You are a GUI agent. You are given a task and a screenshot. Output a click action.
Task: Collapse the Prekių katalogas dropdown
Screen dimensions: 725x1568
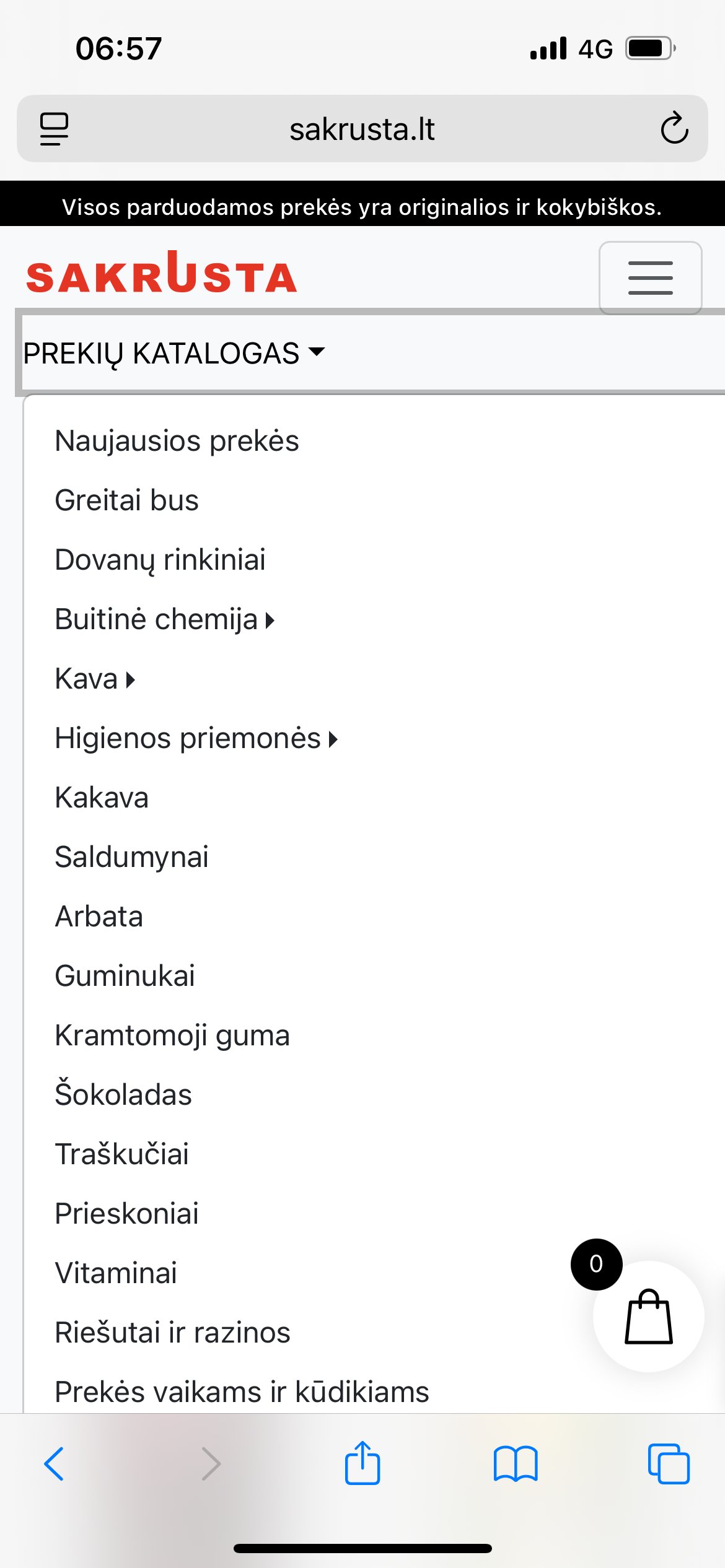pos(174,354)
